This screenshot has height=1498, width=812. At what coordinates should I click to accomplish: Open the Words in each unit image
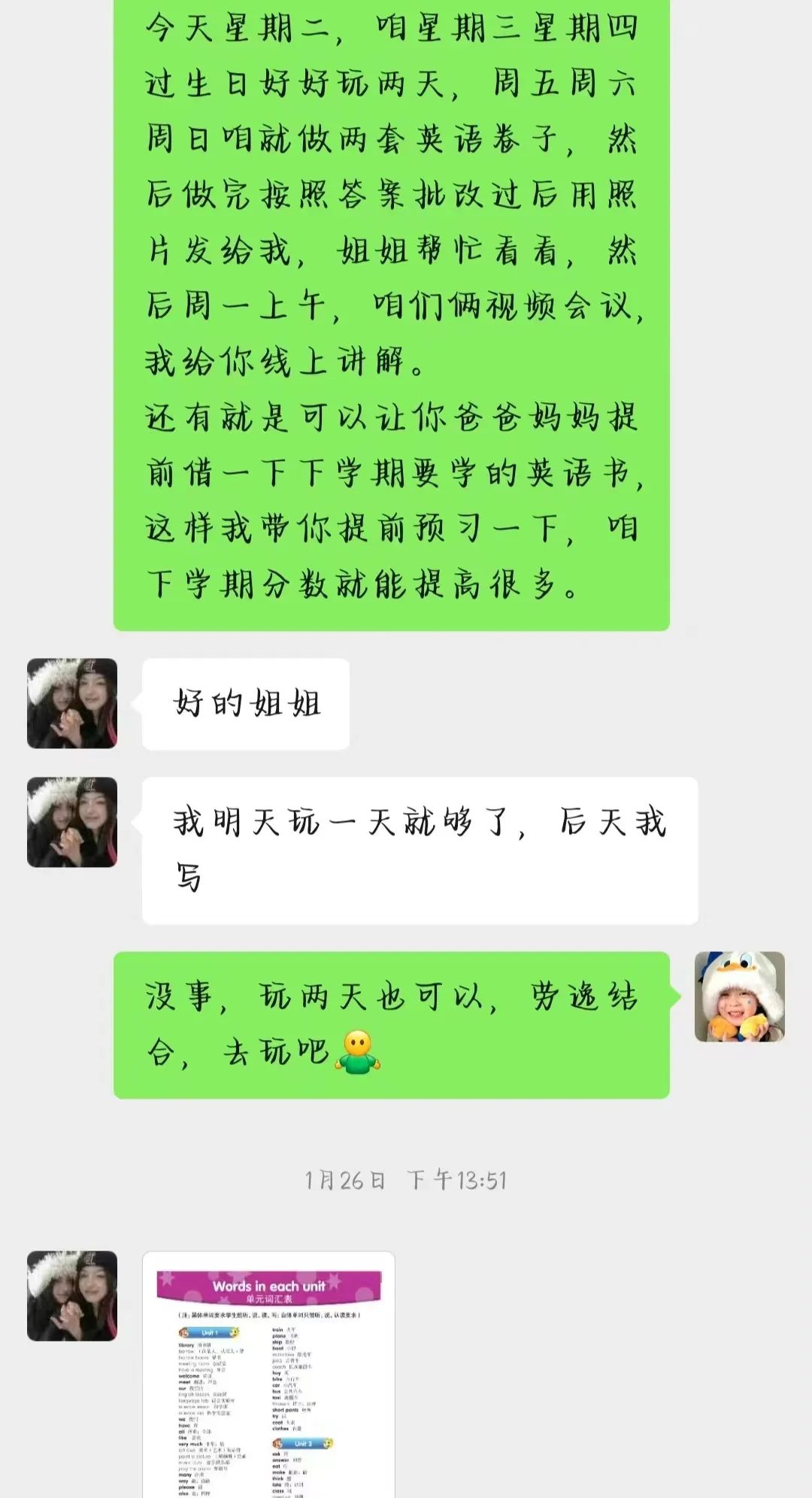268,1376
